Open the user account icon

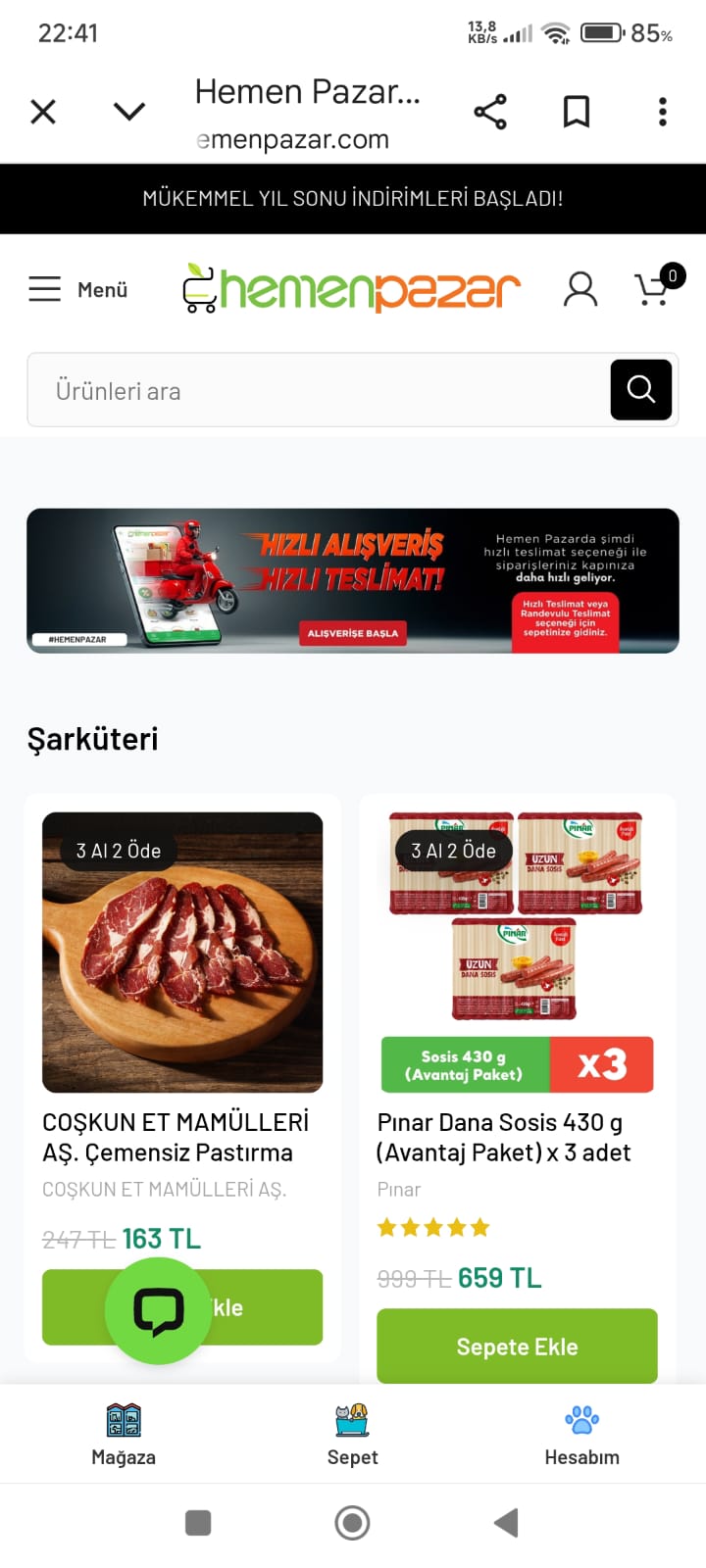pos(580,289)
